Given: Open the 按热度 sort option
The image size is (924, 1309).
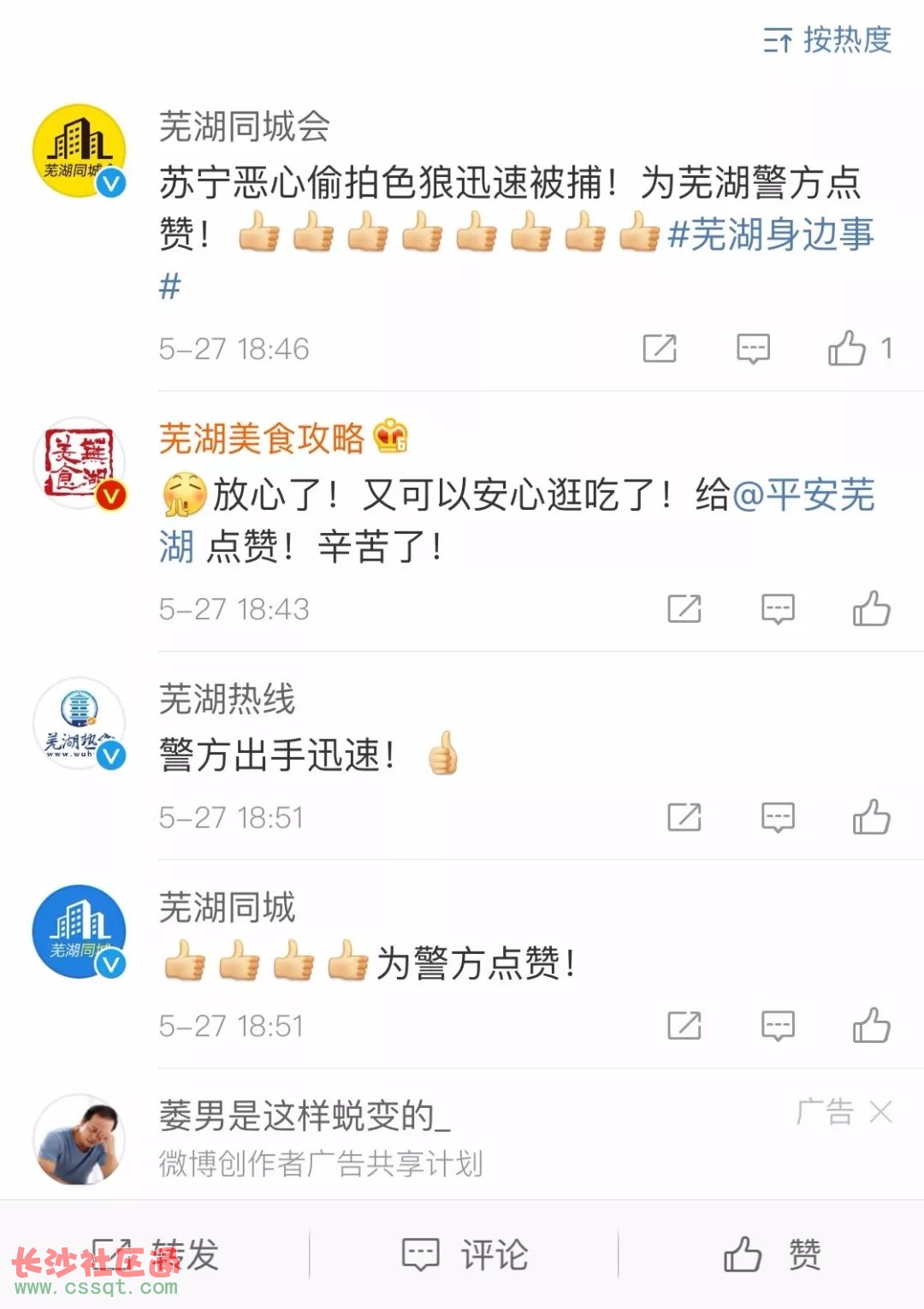Looking at the screenshot, I should pyautogui.click(x=827, y=40).
